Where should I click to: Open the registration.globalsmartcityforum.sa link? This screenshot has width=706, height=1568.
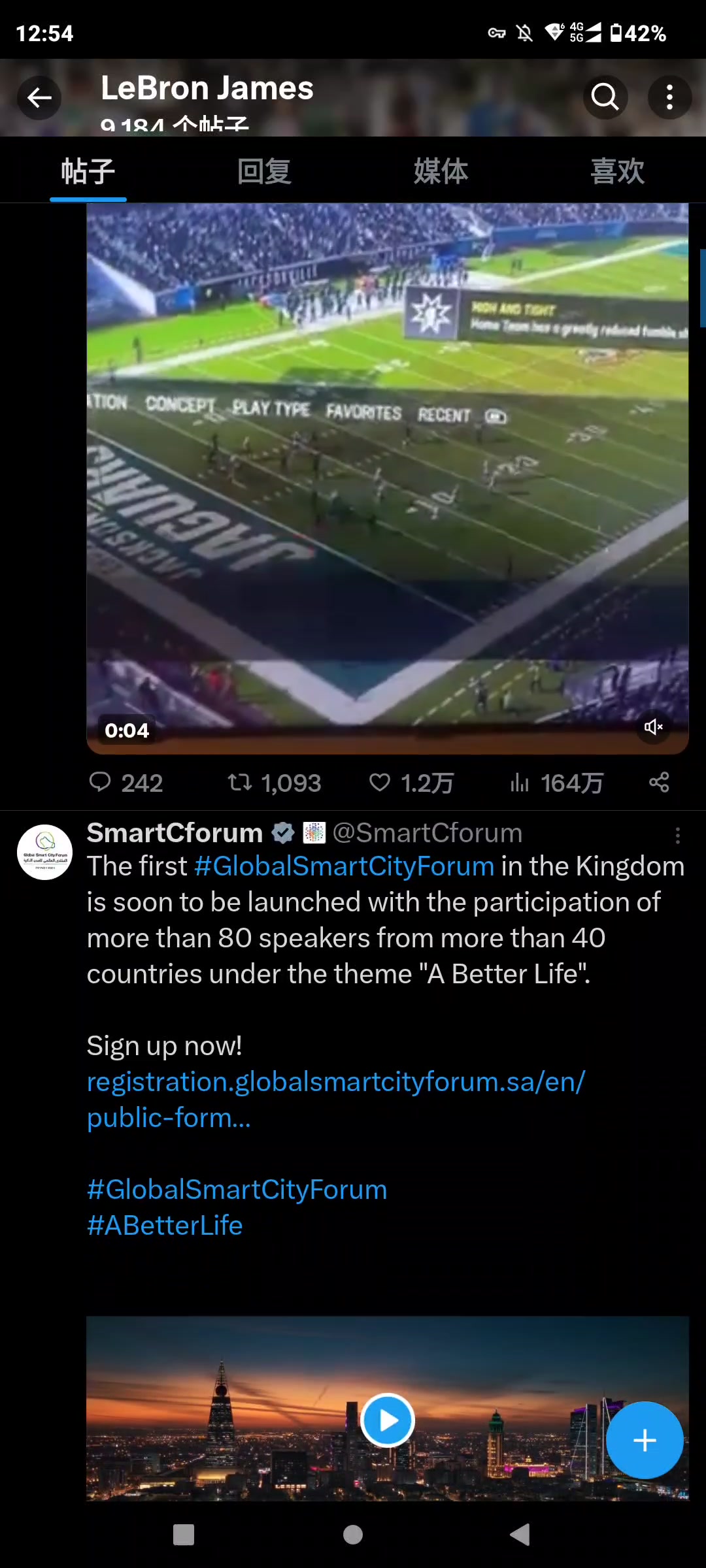(x=335, y=1083)
